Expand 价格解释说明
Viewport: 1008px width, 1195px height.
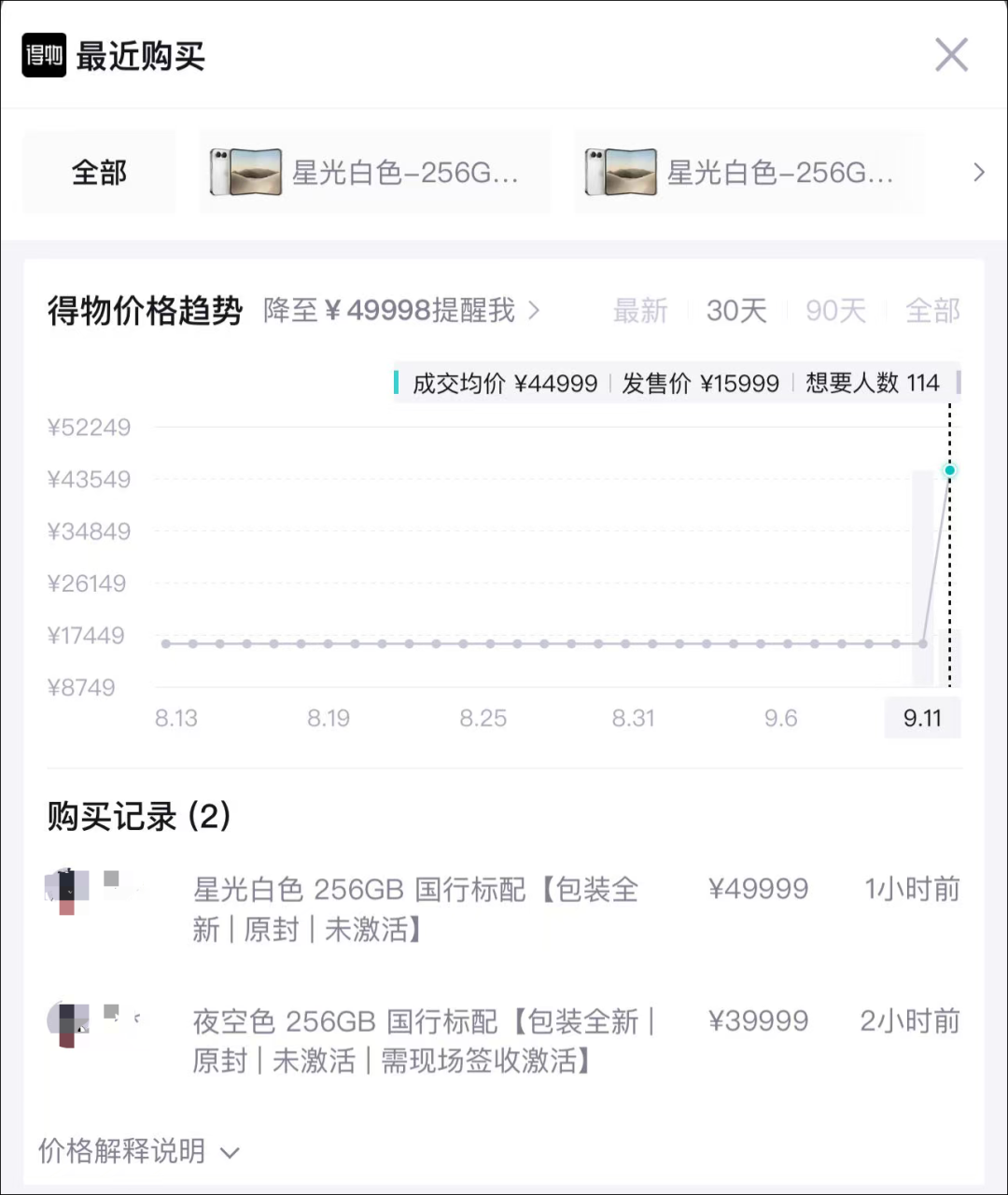click(139, 1151)
